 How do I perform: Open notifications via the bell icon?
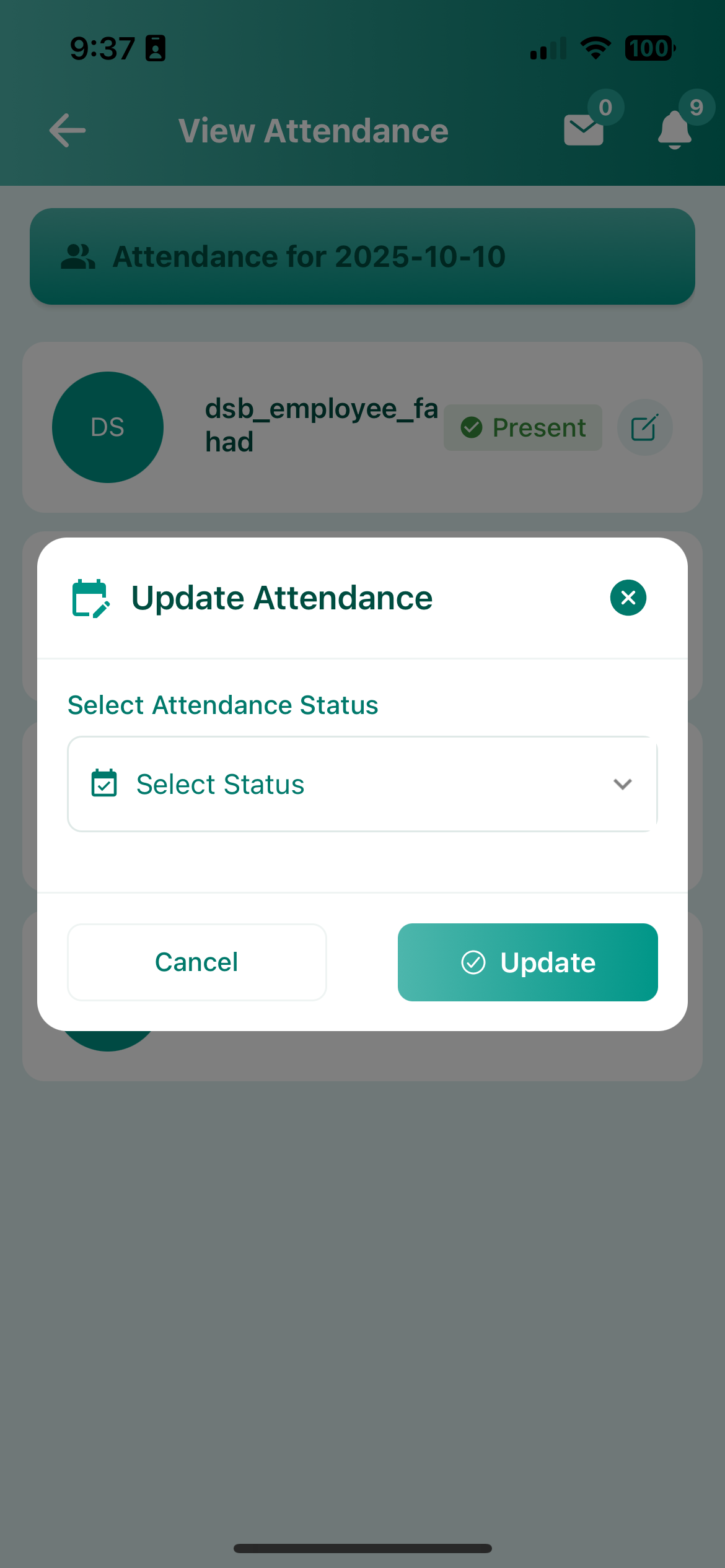pyautogui.click(x=675, y=130)
